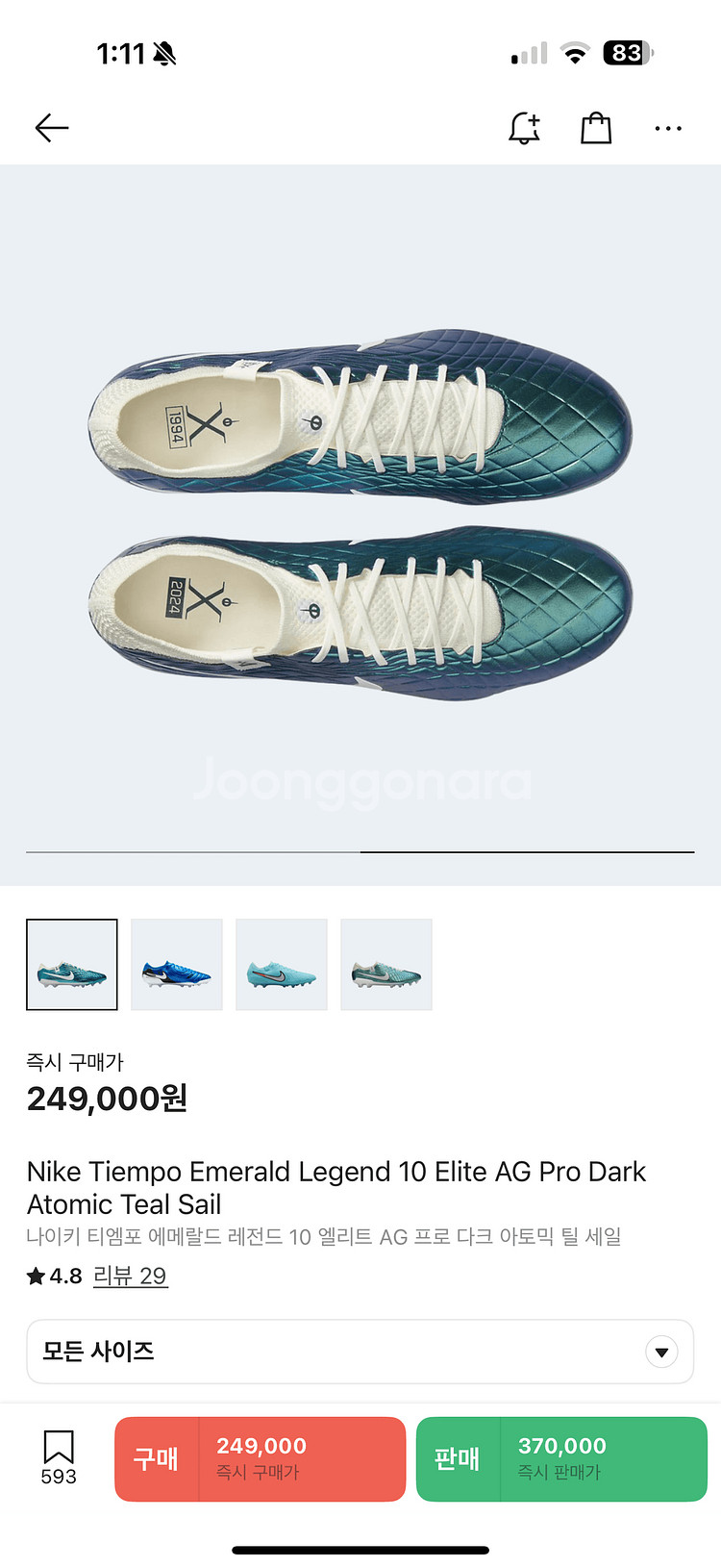Bookmark this product with 593 saves

[x=59, y=1454]
